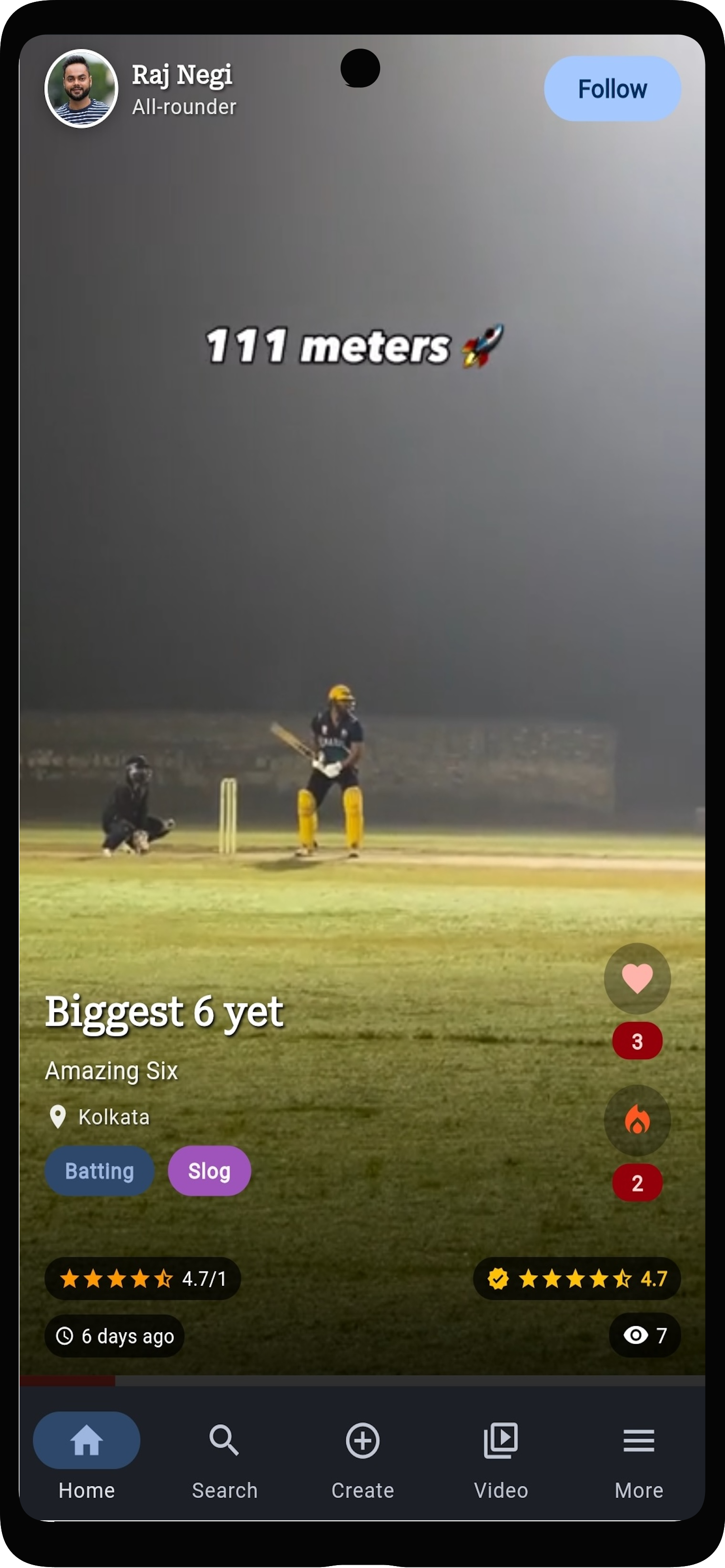This screenshot has width=725, height=1568.
Task: Like the video with the heart icon
Action: click(x=637, y=978)
